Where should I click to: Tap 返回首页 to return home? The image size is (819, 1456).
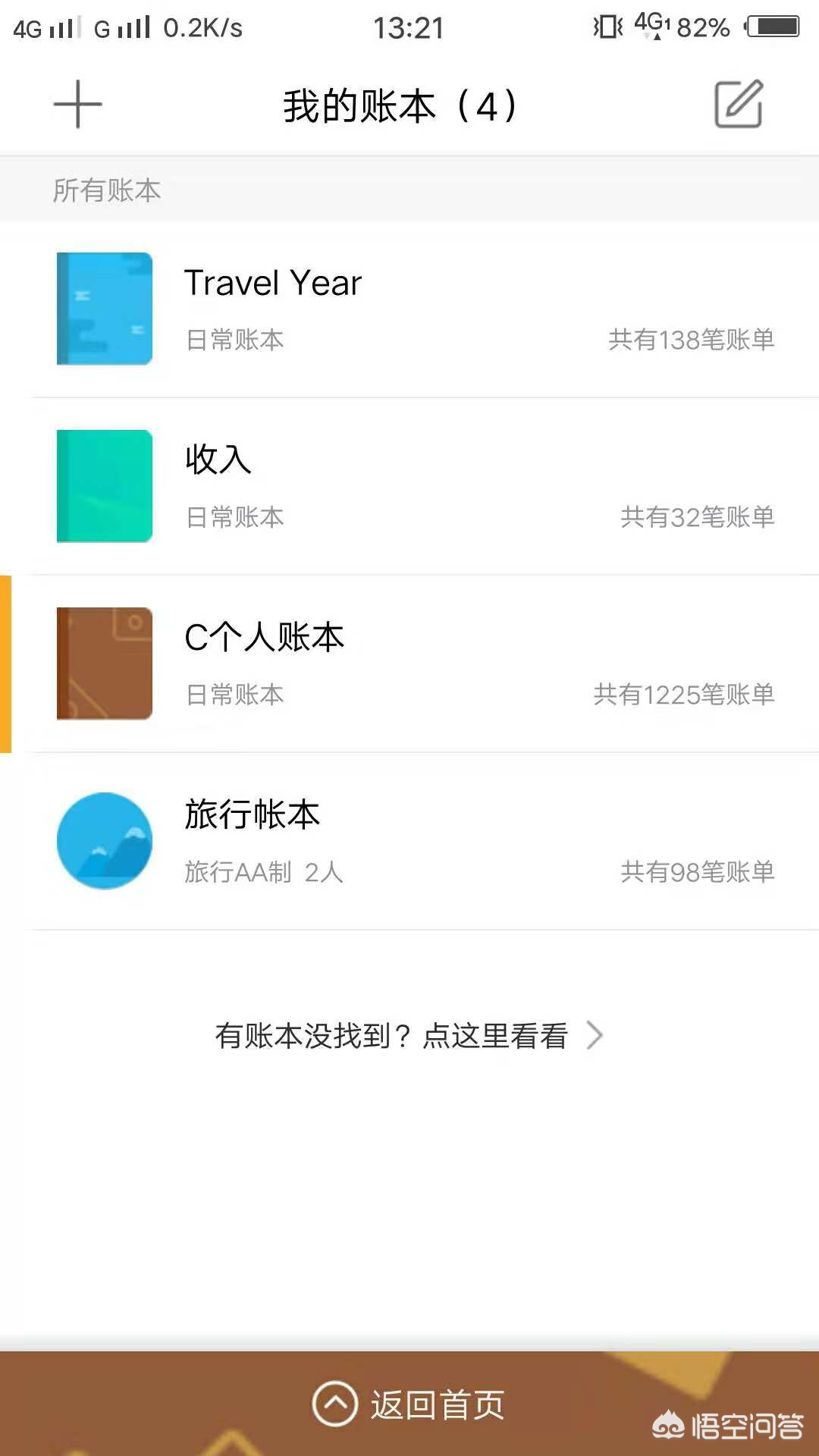point(409,1404)
